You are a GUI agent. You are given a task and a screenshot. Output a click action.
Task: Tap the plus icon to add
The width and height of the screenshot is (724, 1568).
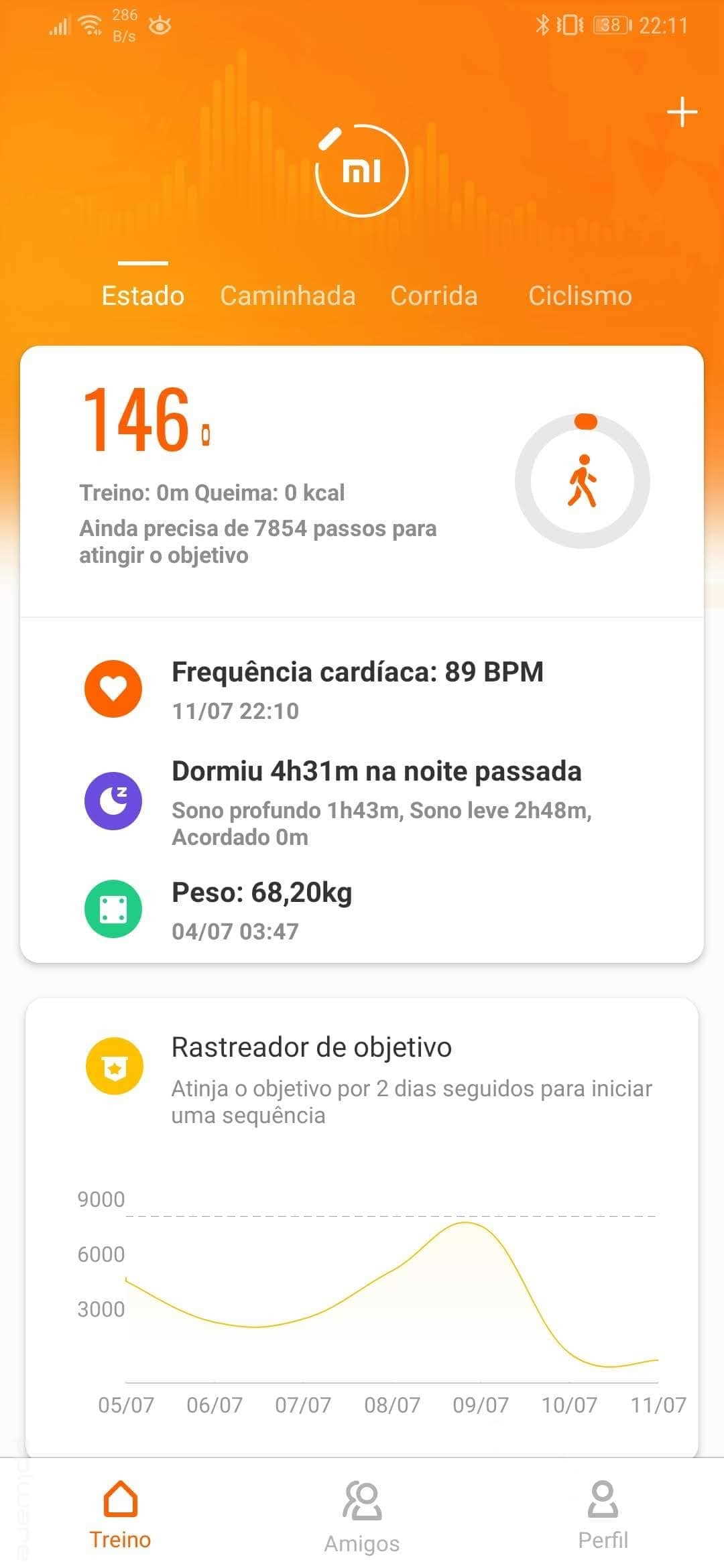(682, 112)
